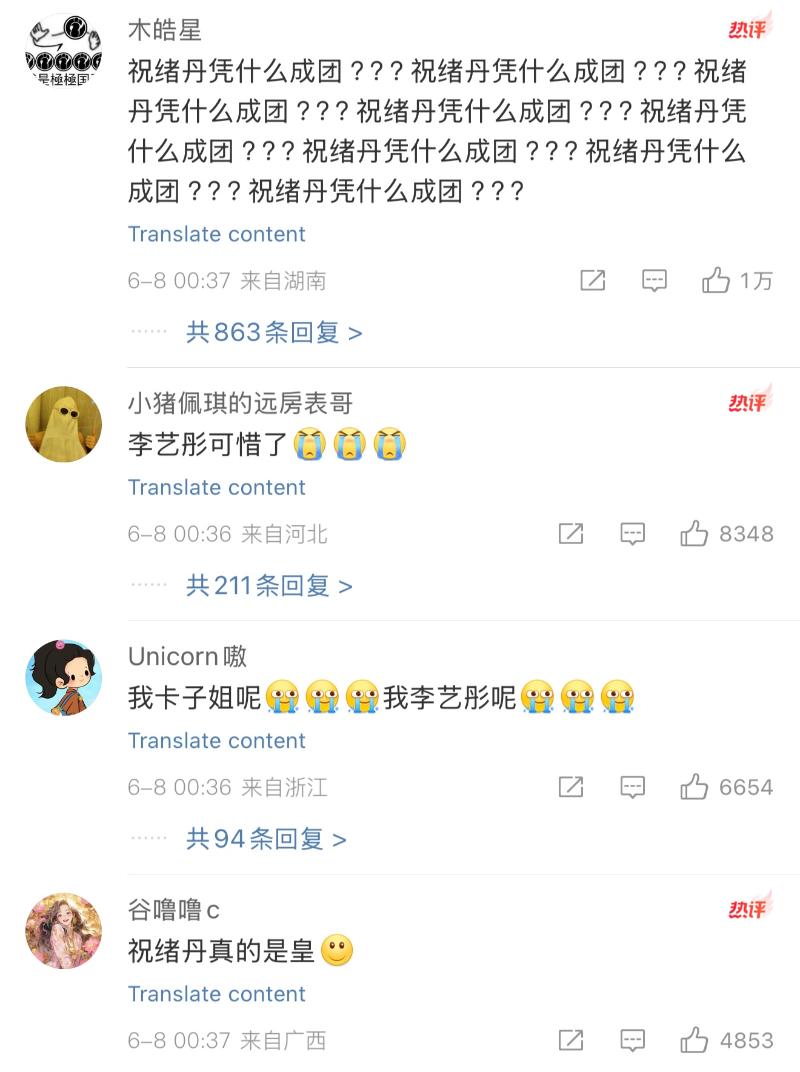
Task: Translate Unicorn嗷's comment
Action: (x=216, y=740)
